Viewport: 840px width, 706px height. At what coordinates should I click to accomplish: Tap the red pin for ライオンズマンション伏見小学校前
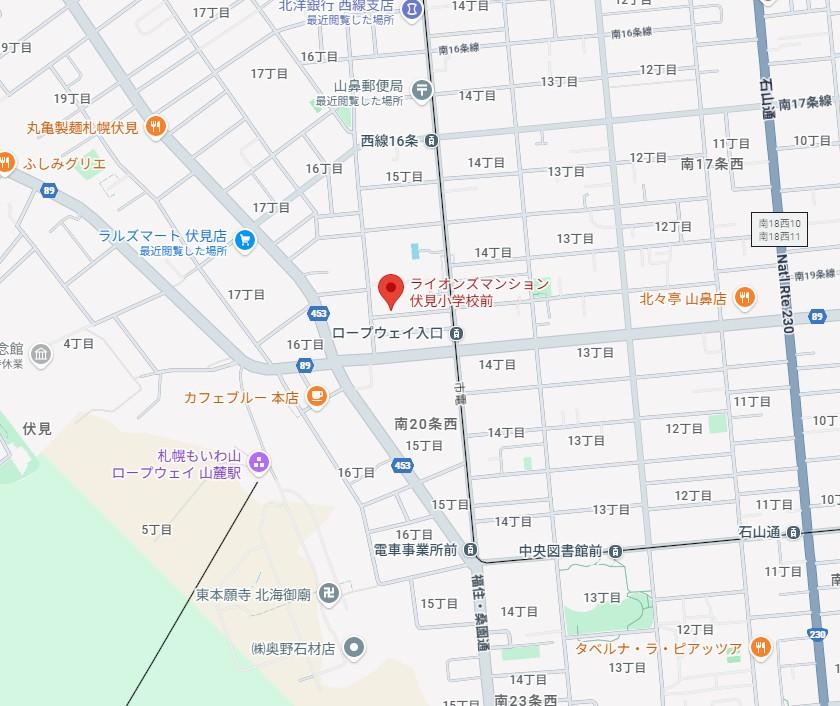pyautogui.click(x=391, y=290)
